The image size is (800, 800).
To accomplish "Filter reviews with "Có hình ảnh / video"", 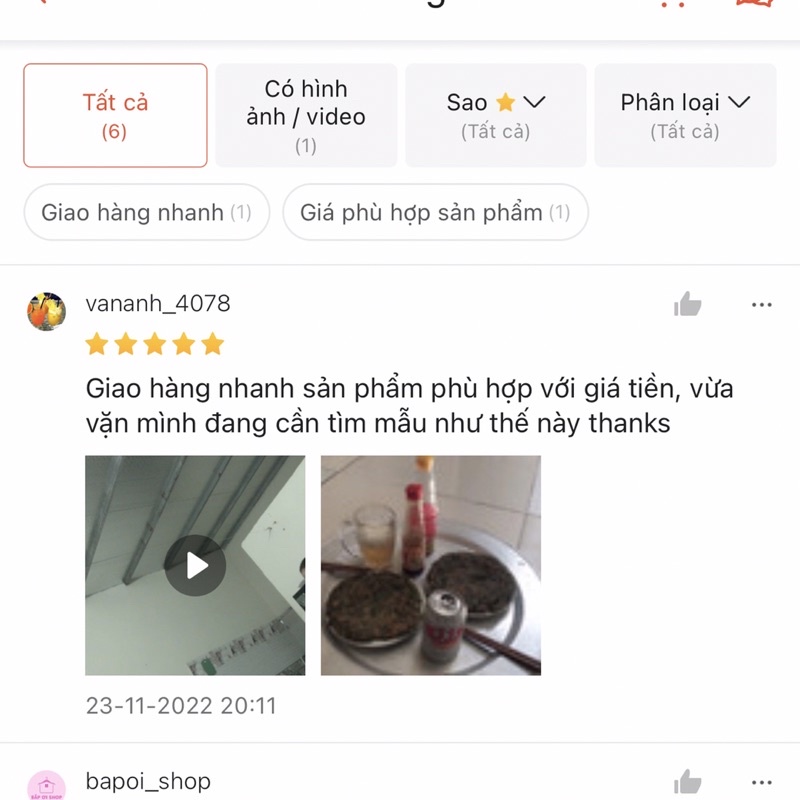I will pos(306,115).
